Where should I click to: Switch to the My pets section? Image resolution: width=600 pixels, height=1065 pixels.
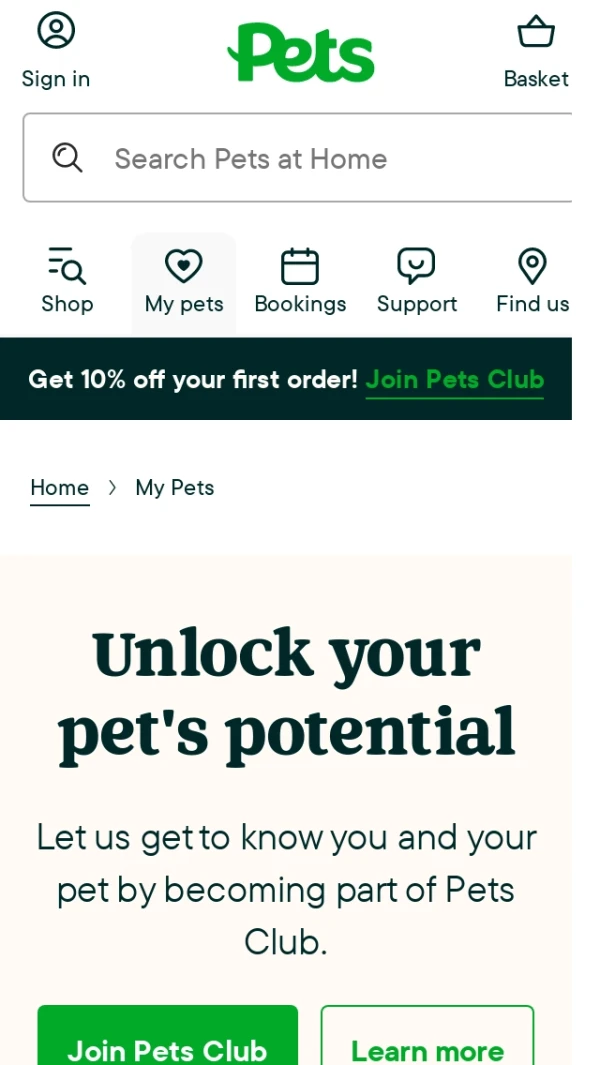184,282
